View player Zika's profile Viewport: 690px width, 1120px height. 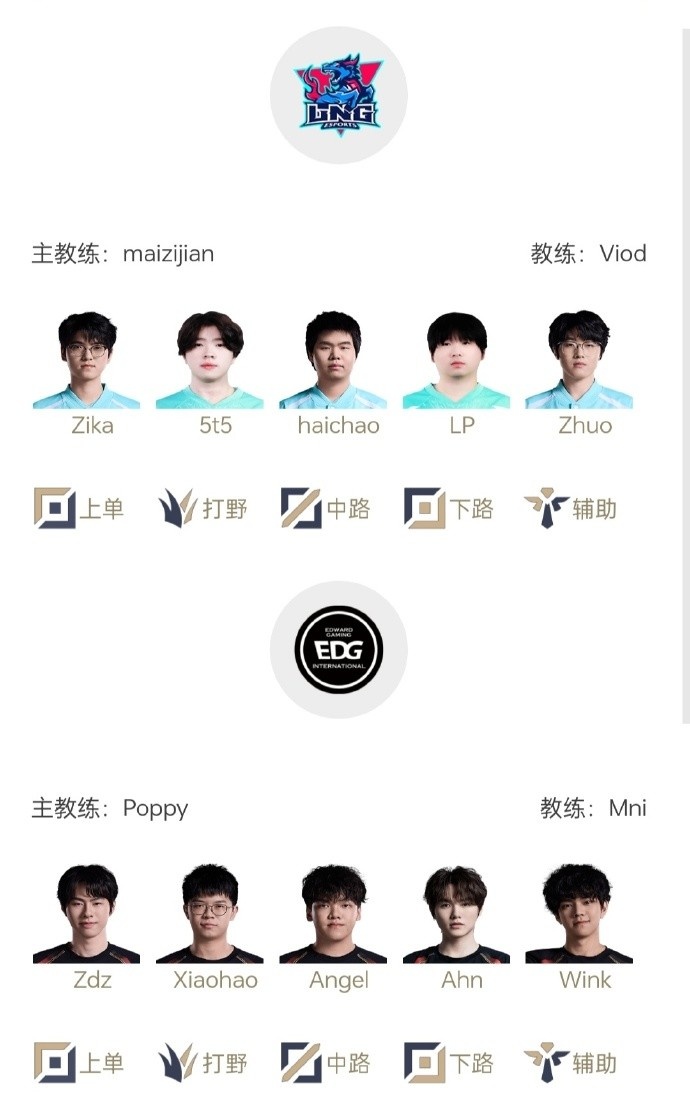[x=87, y=360]
